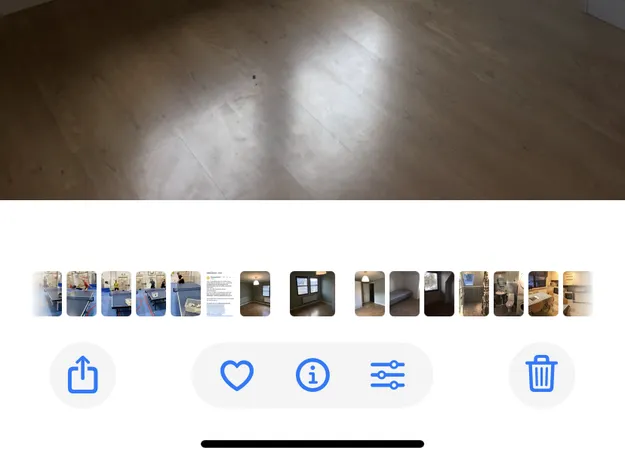Select the currently centered room-with-window thumbnail
The image size is (625, 460).
pyautogui.click(x=312, y=294)
